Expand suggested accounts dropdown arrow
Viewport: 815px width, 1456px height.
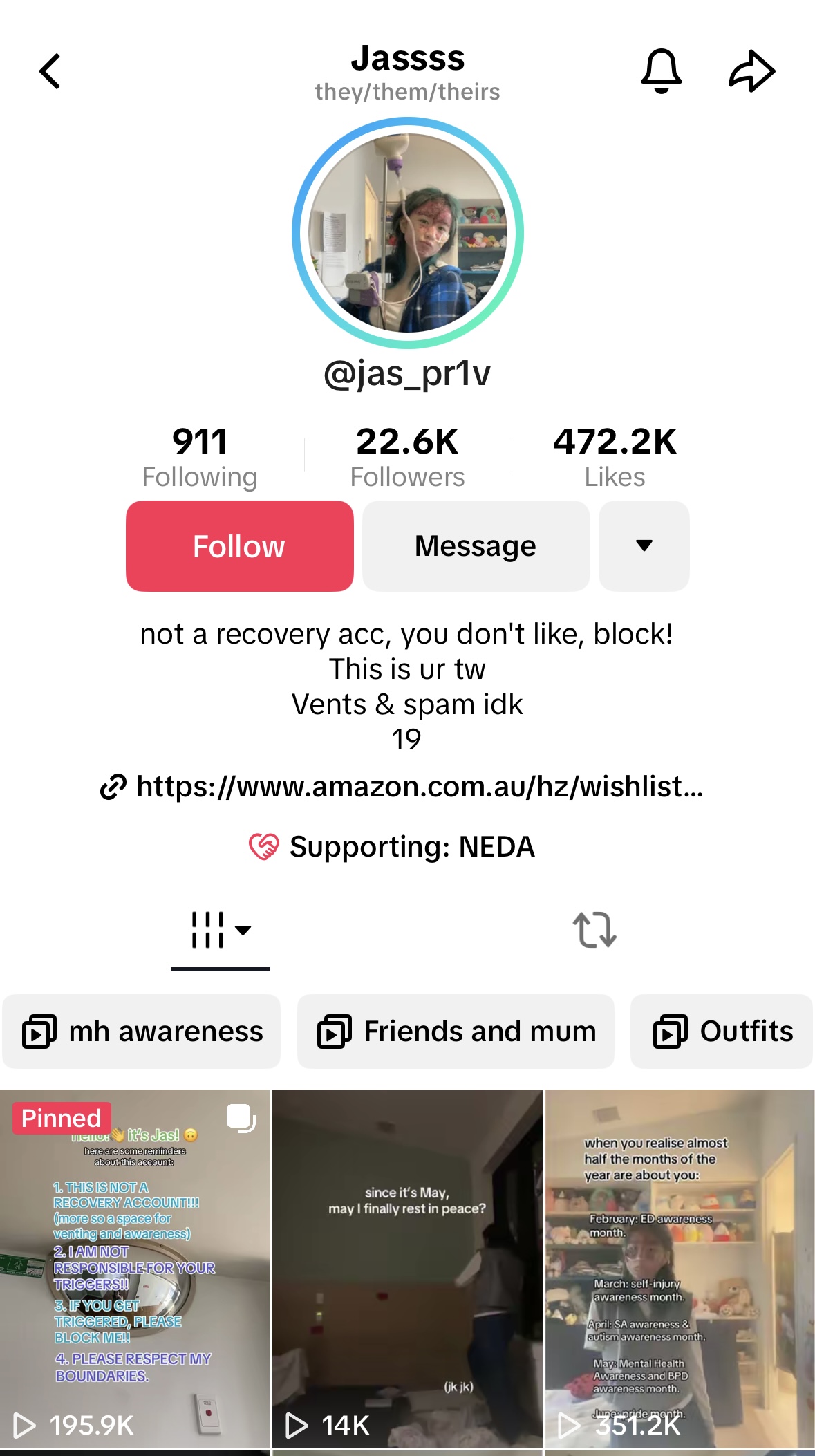pyautogui.click(x=644, y=546)
